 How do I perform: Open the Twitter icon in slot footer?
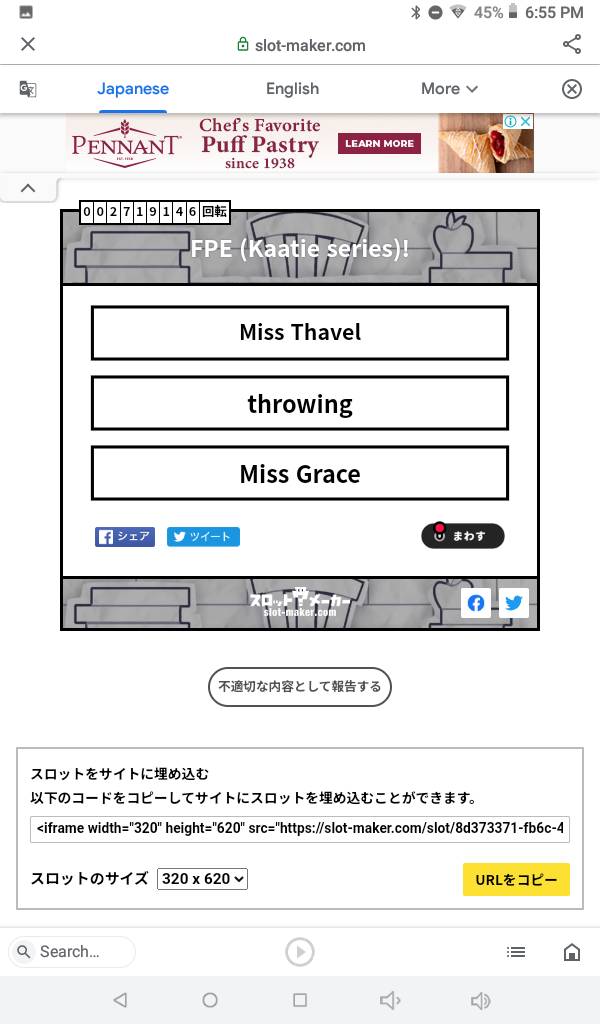tap(514, 603)
